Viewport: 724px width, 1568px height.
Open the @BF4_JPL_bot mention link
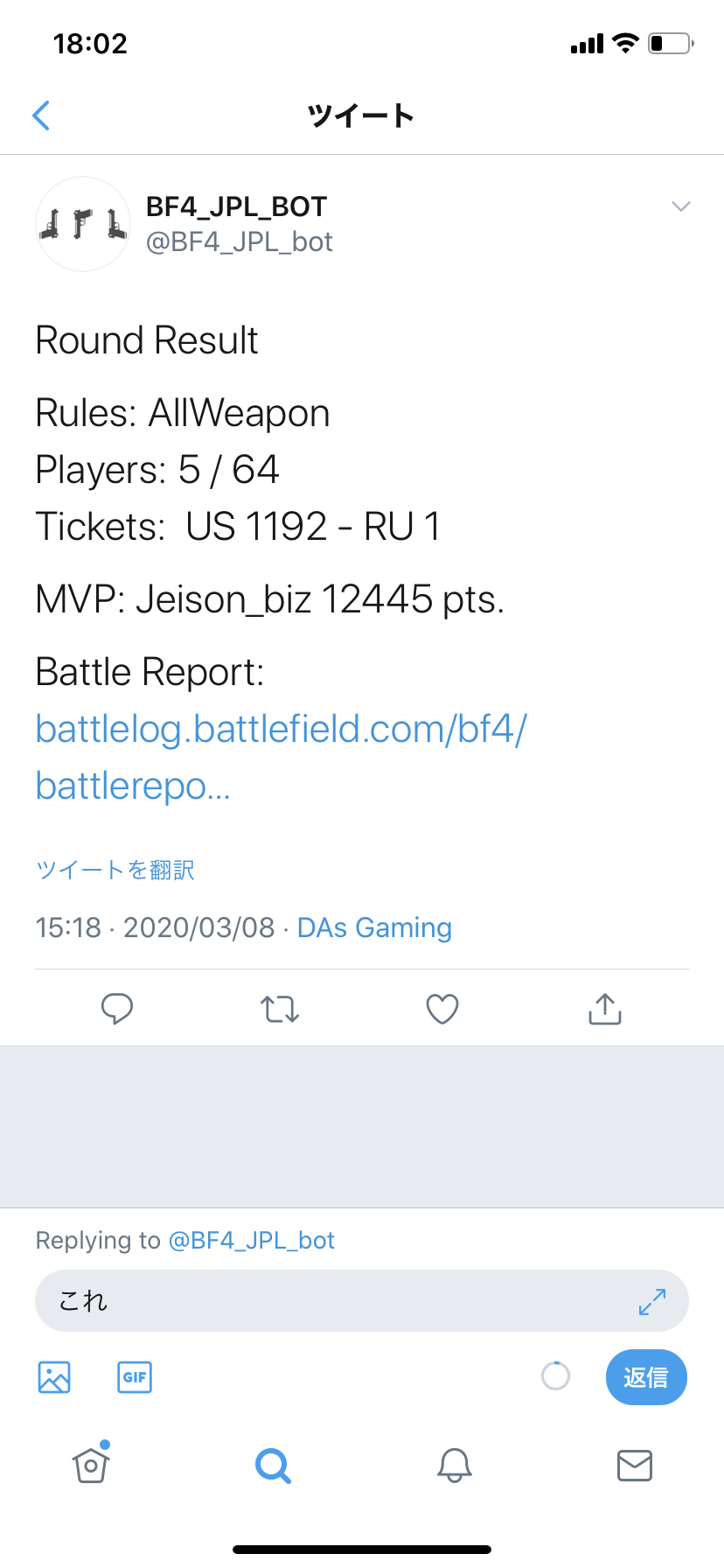pyautogui.click(x=251, y=1241)
